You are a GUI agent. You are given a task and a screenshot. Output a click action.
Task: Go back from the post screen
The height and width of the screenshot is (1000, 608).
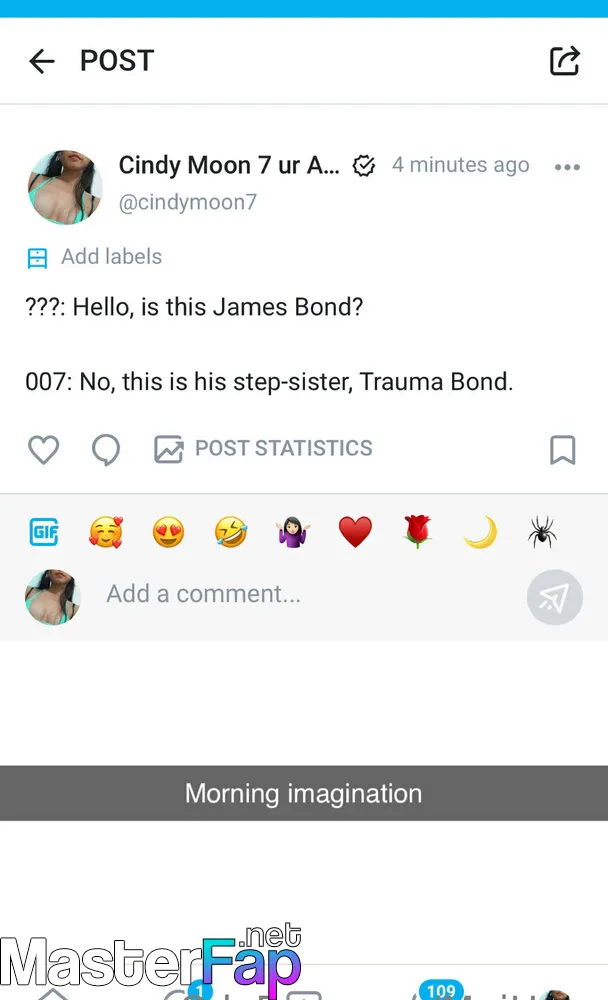pyautogui.click(x=41, y=61)
